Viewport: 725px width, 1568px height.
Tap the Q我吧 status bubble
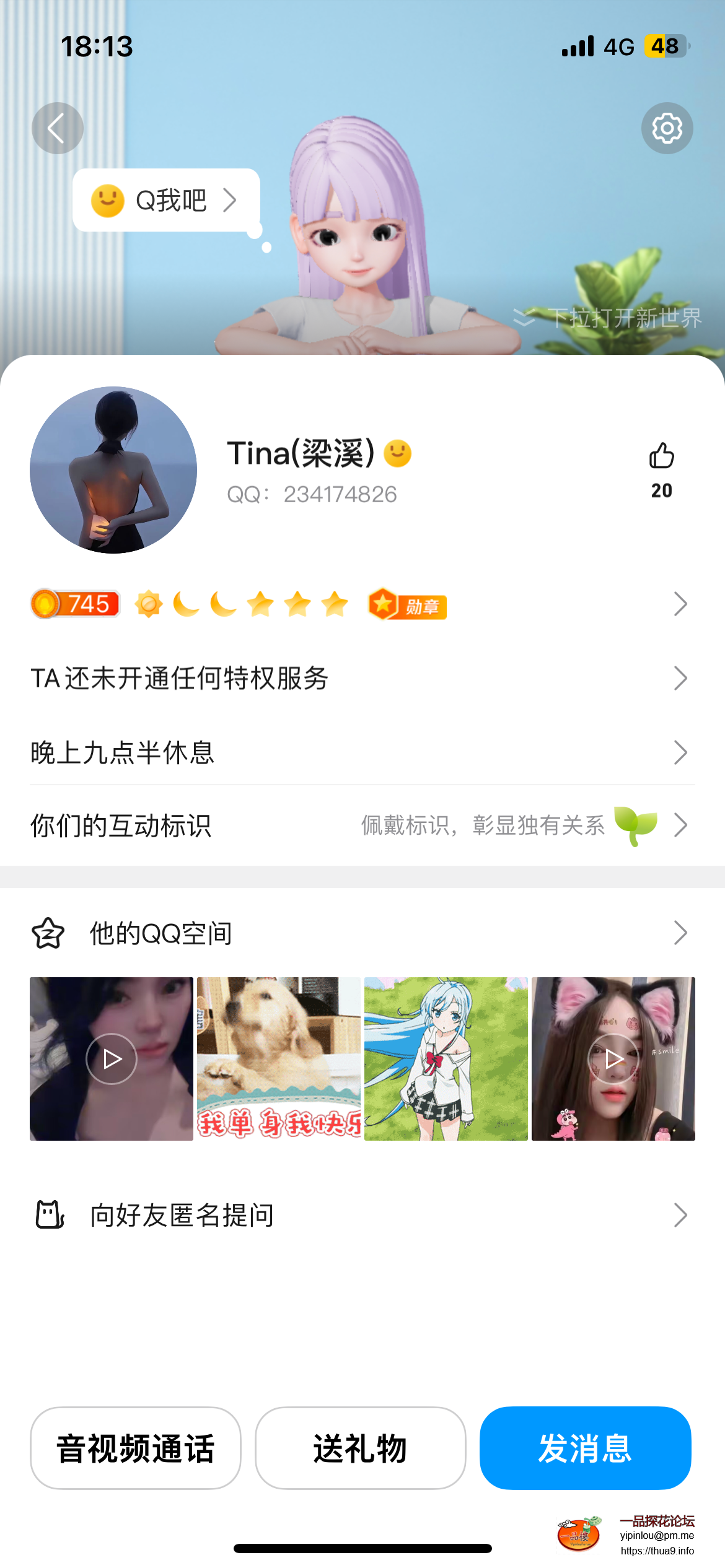[165, 200]
